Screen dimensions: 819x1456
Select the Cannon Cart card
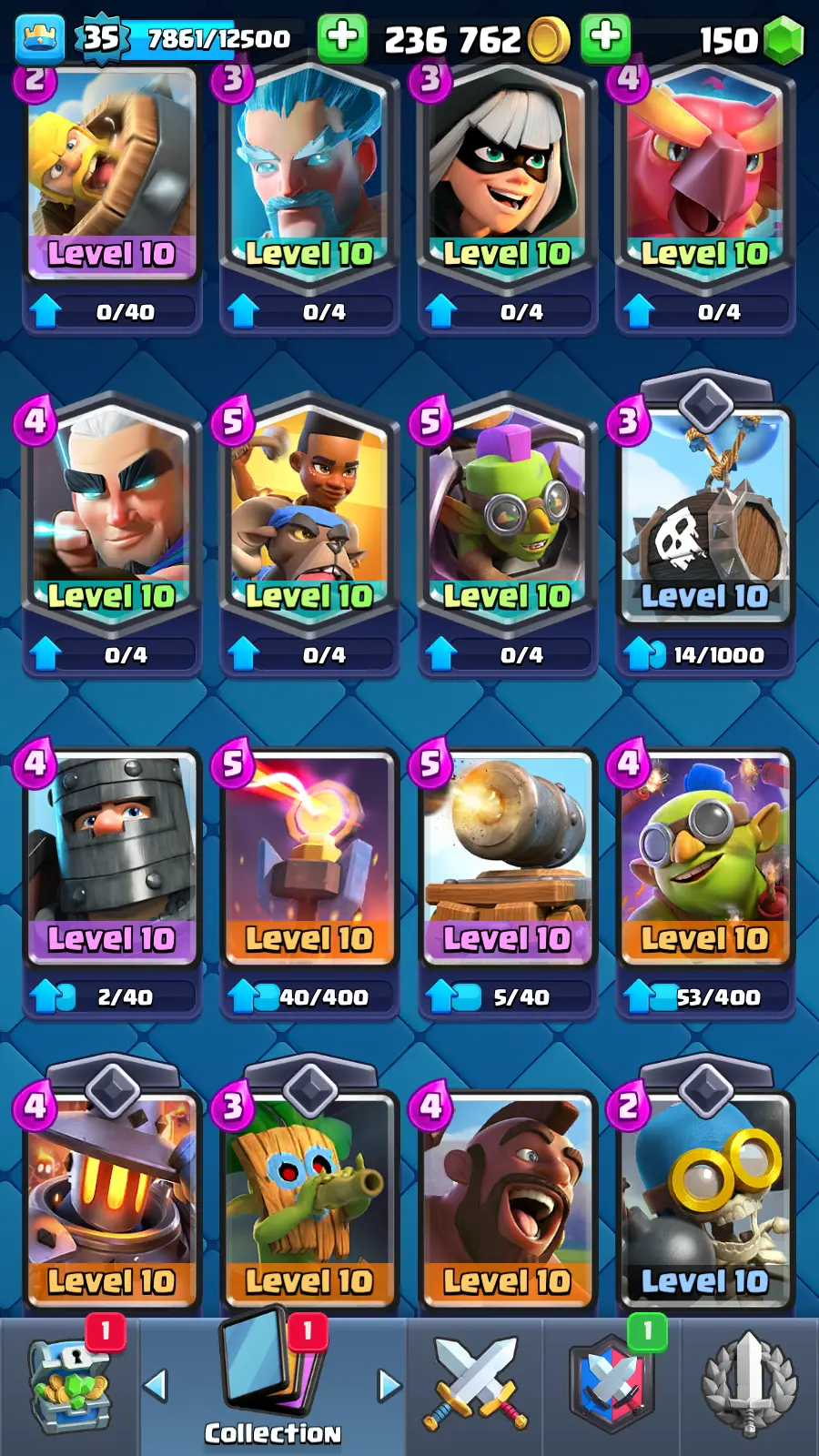[507, 855]
